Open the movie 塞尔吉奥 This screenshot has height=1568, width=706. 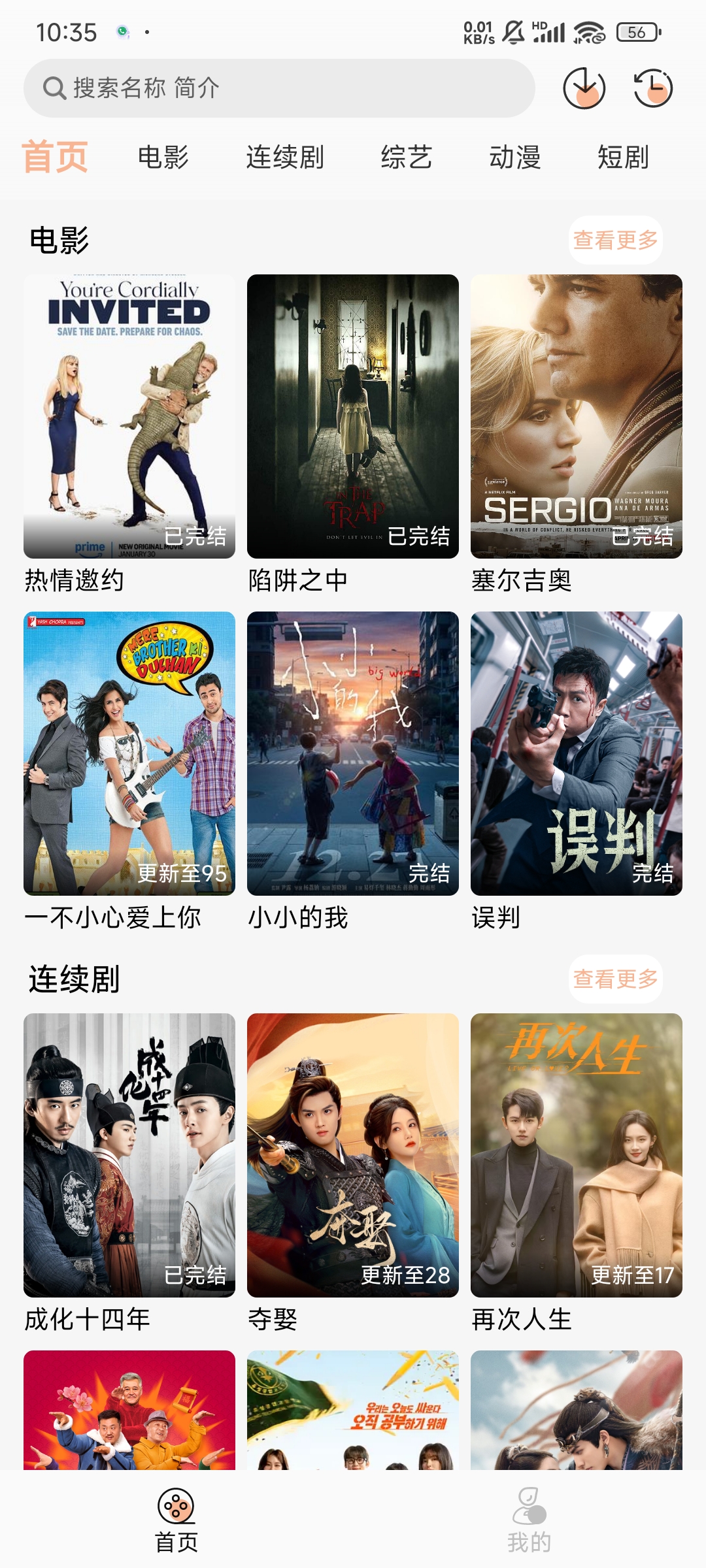[x=577, y=416]
